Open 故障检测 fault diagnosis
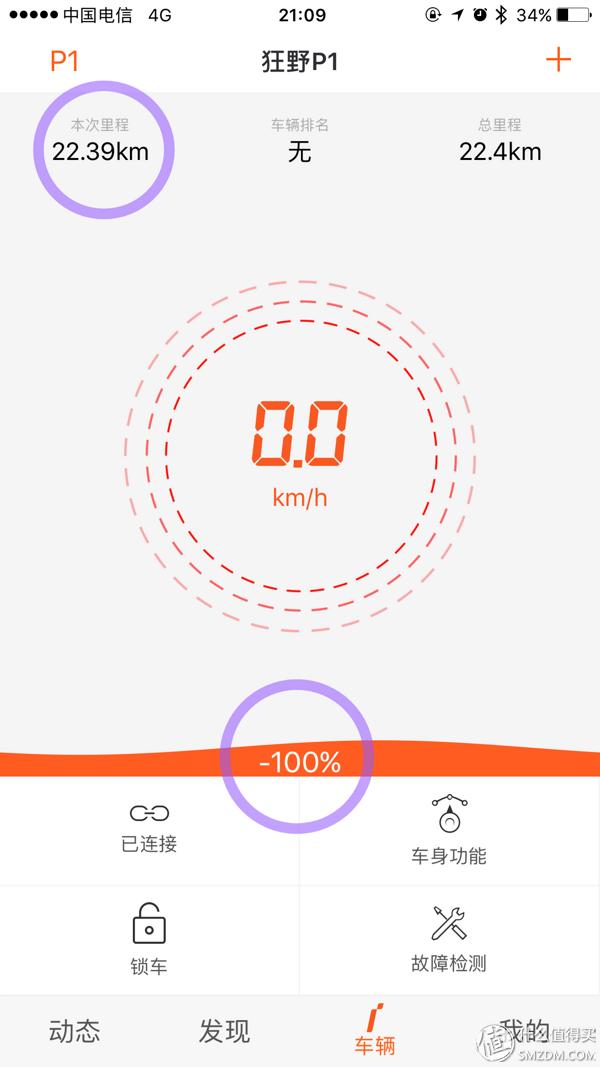The width and height of the screenshot is (600, 1067). pos(449,938)
